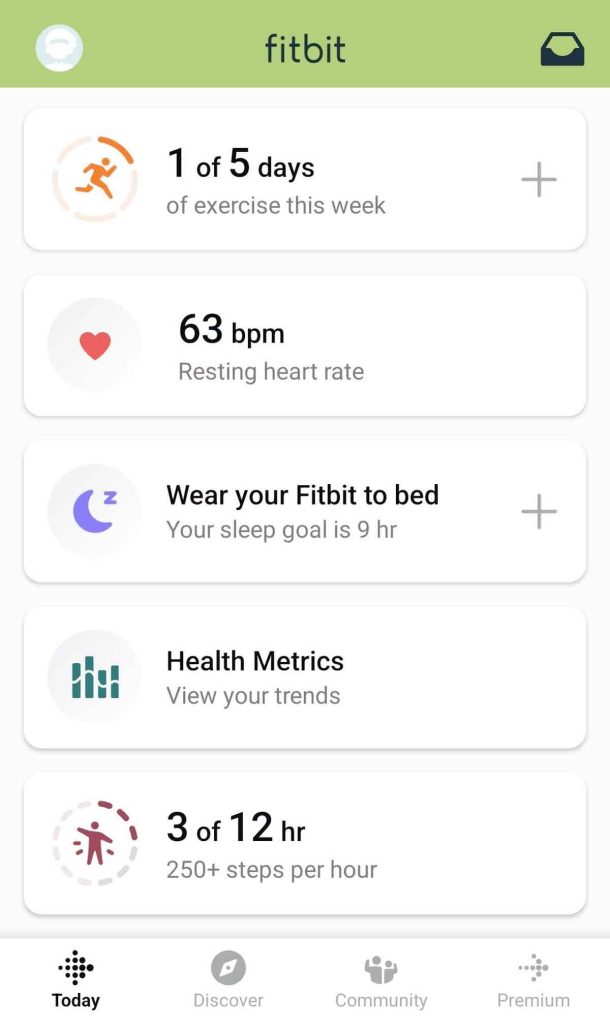Image resolution: width=610 pixels, height=1024 pixels.
Task: Log sleep with the plus icon
Action: [x=538, y=511]
